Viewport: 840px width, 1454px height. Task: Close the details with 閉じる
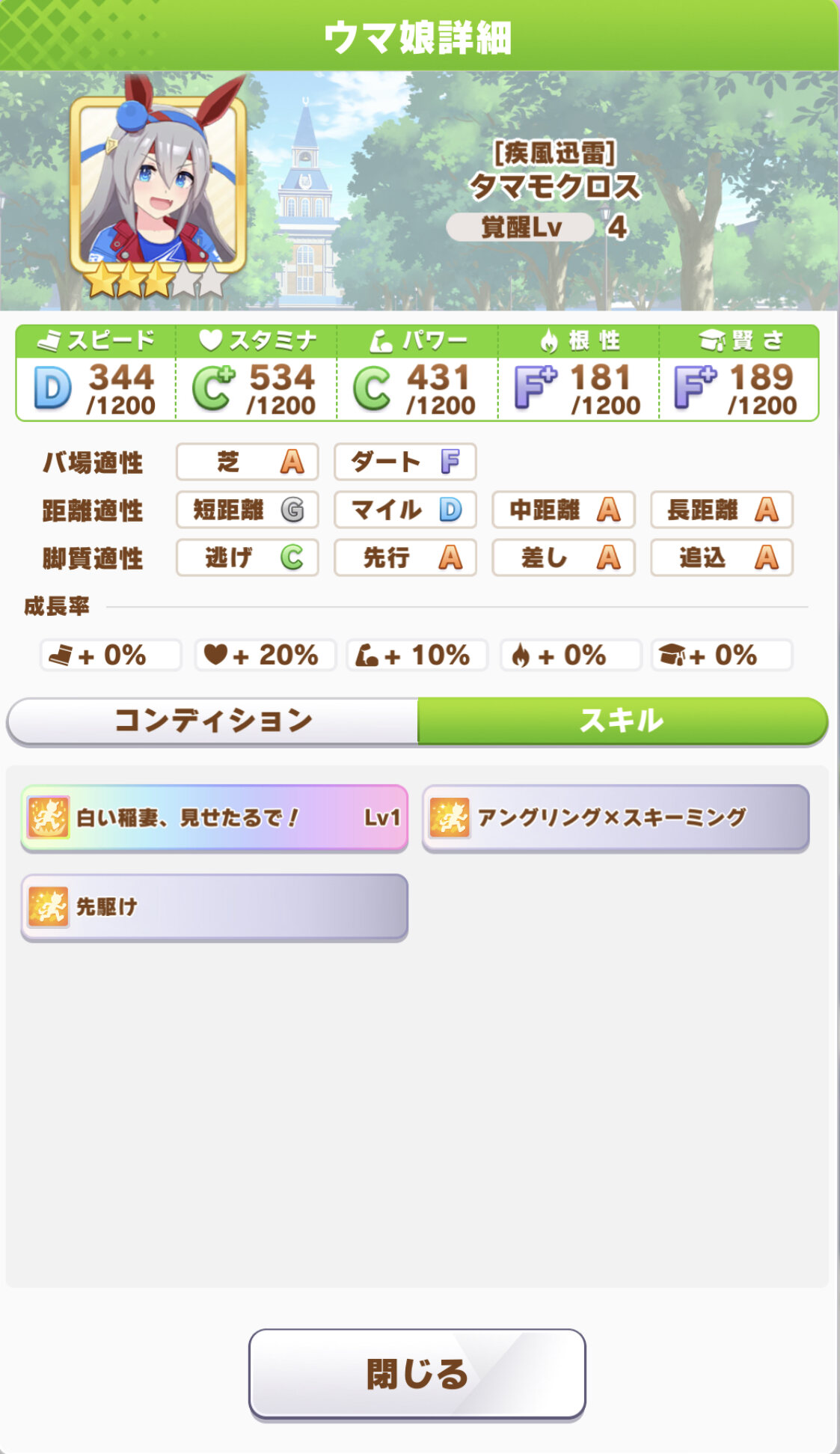(x=417, y=1374)
